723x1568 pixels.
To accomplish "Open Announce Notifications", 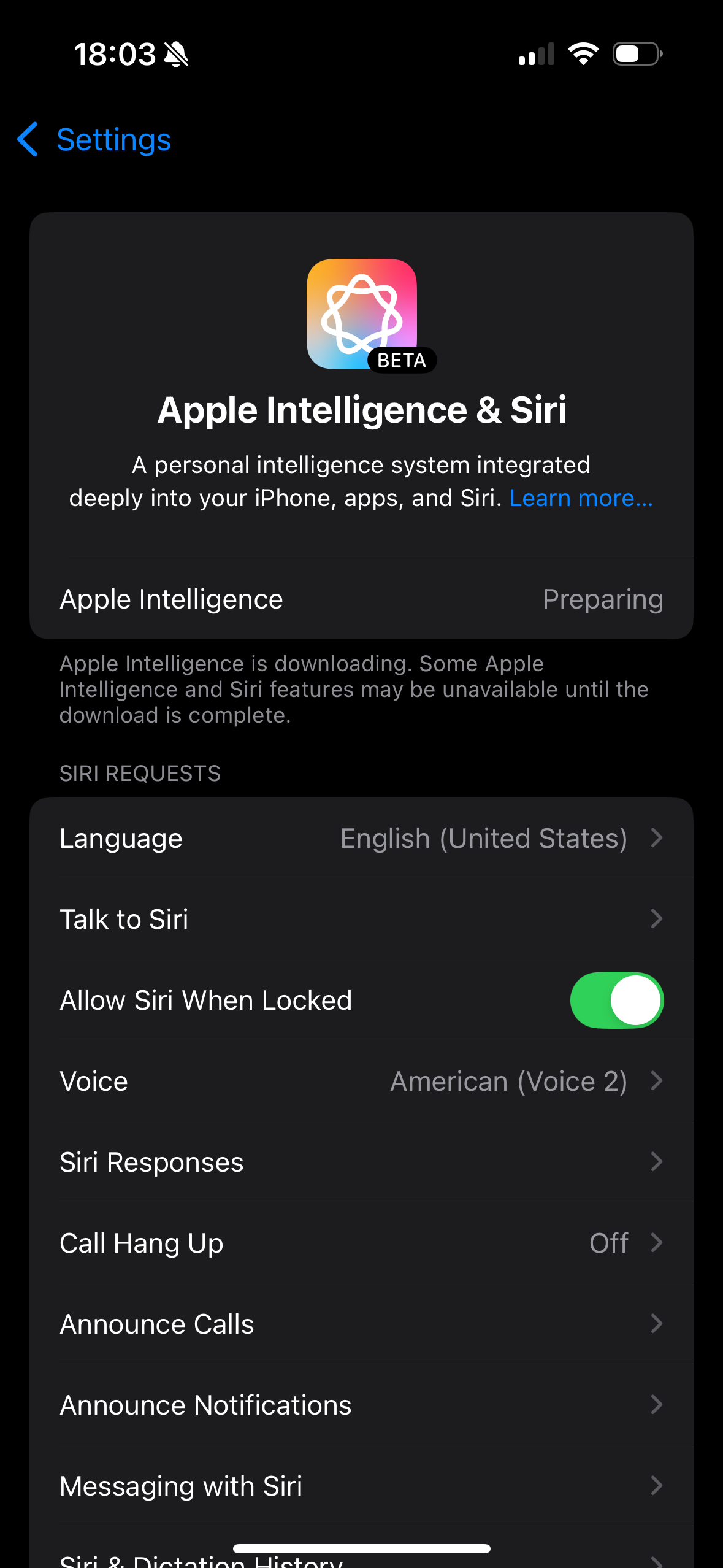I will pos(361,1405).
